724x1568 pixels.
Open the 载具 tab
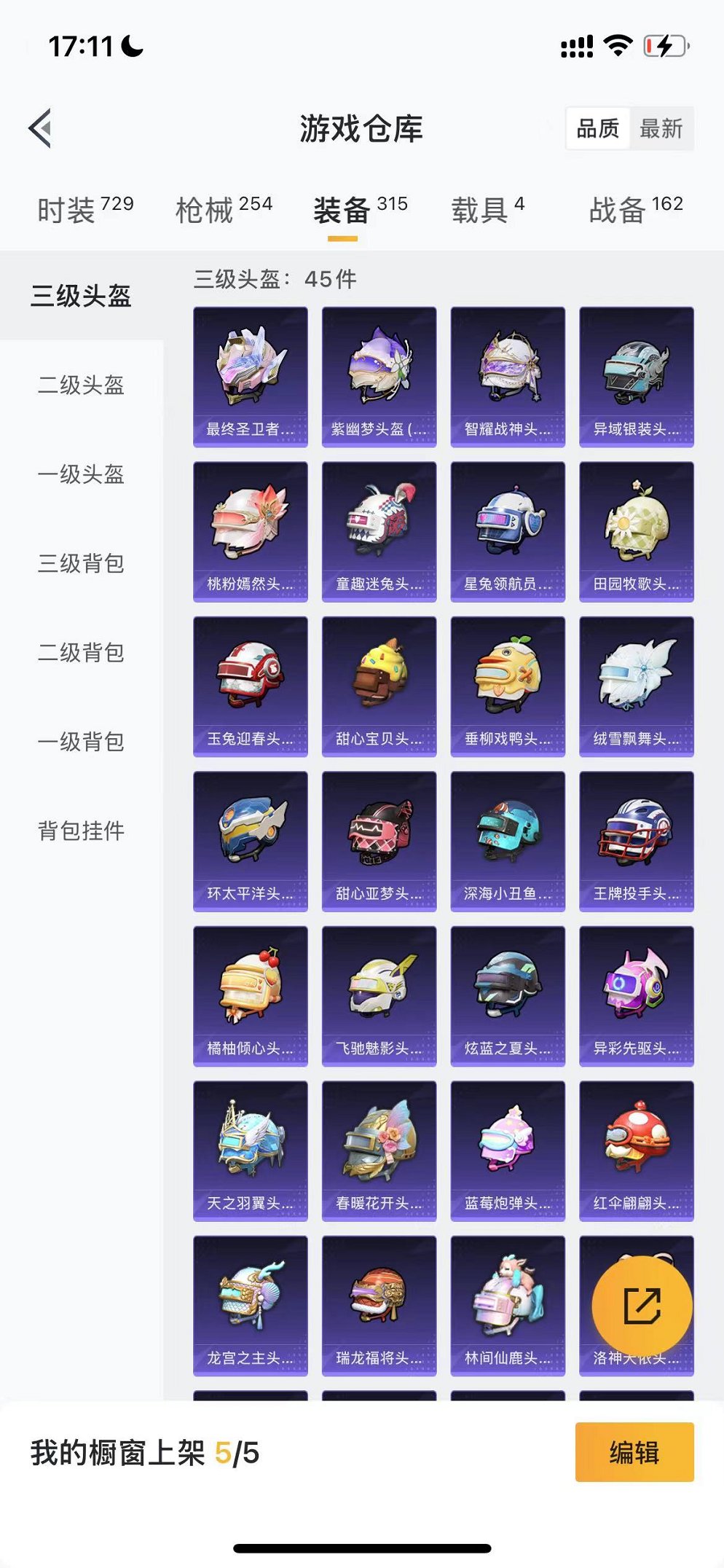click(487, 210)
